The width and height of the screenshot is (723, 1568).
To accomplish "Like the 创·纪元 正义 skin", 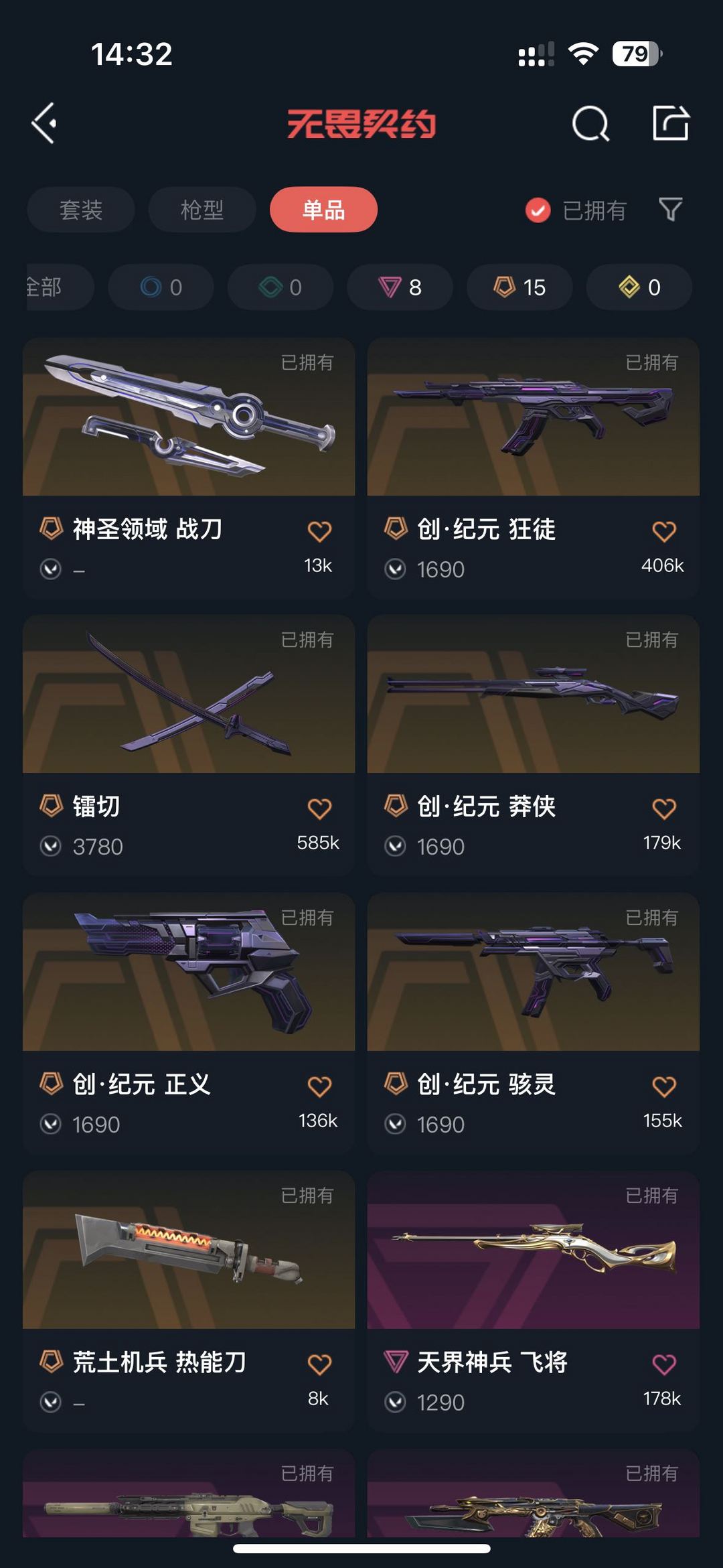I will 319,1086.
